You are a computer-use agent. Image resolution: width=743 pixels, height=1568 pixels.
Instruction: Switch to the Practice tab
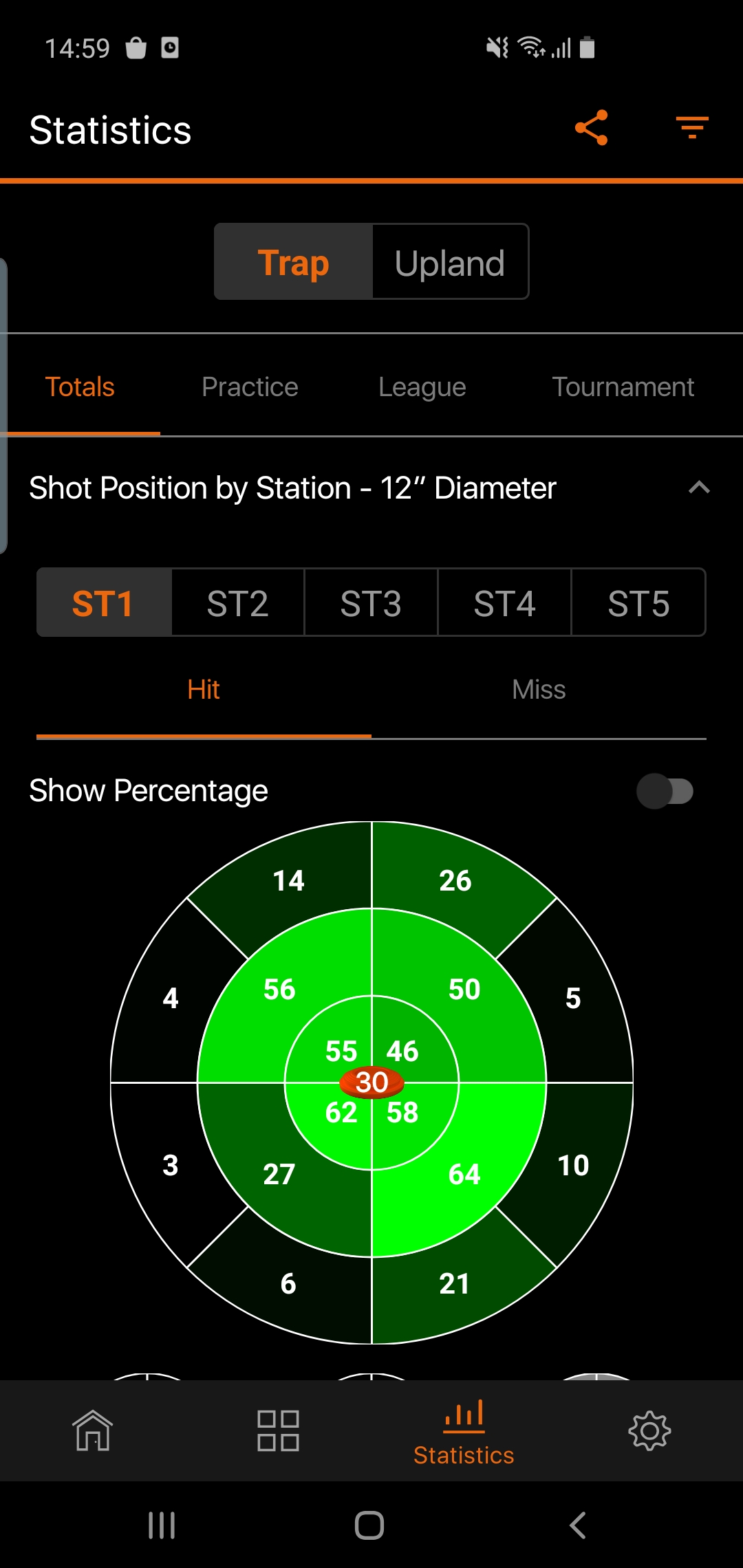[x=250, y=387]
